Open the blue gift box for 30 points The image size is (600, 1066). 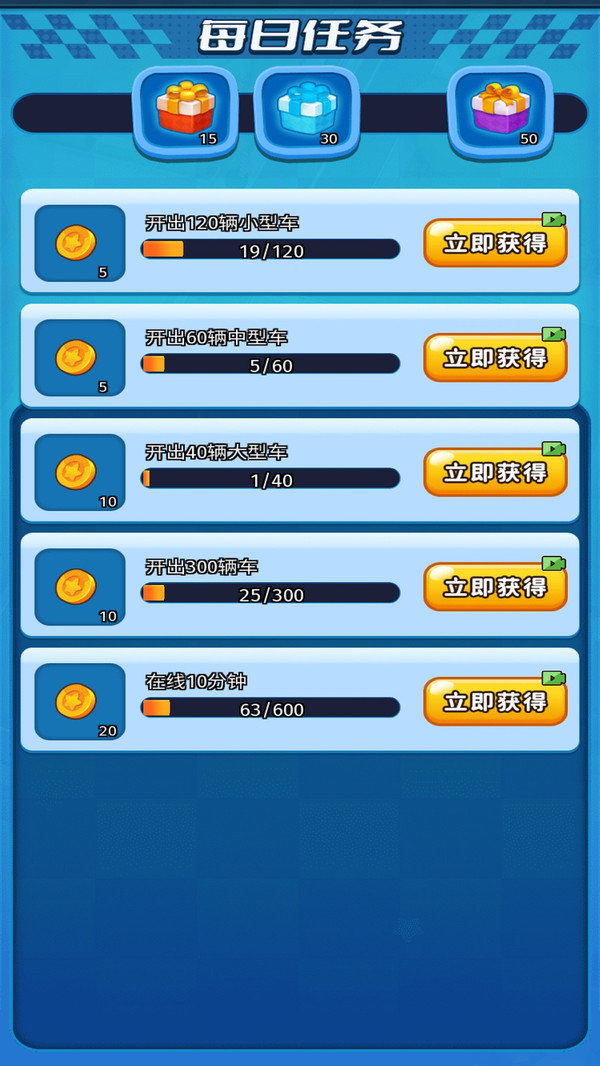(306, 110)
